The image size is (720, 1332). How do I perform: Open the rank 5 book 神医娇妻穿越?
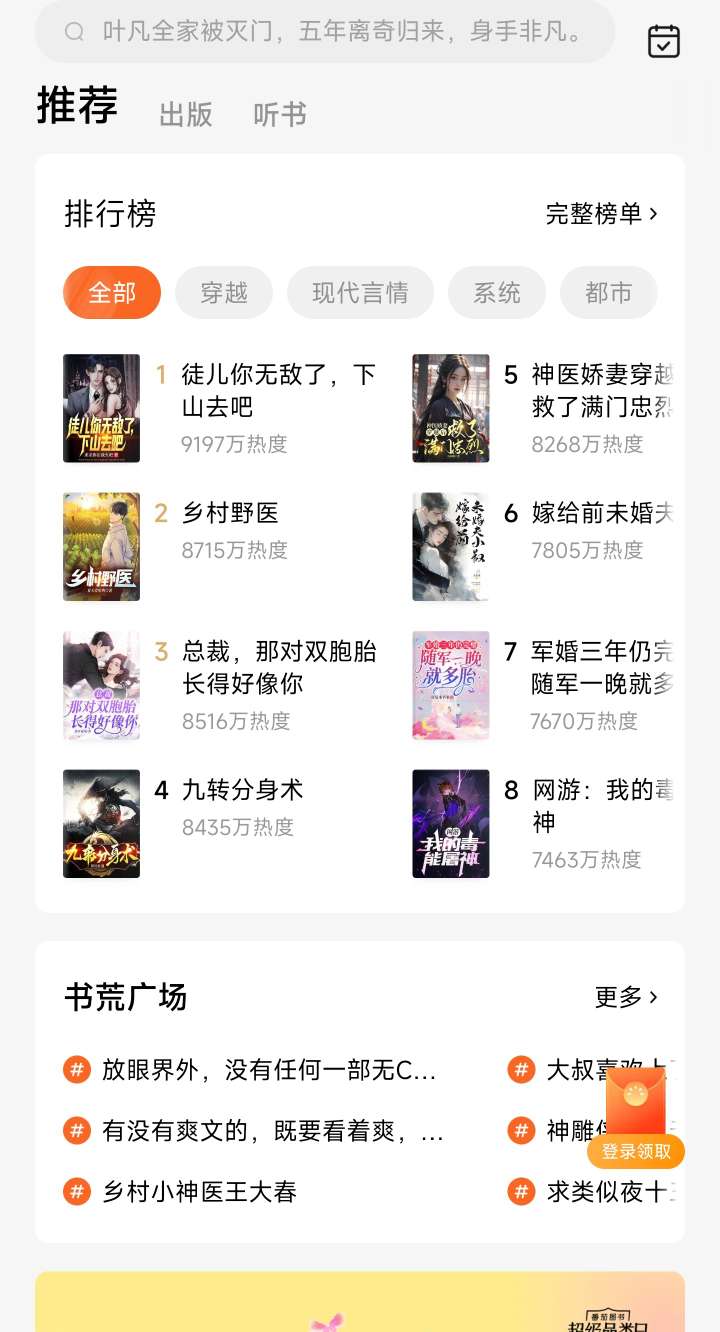[x=601, y=391]
